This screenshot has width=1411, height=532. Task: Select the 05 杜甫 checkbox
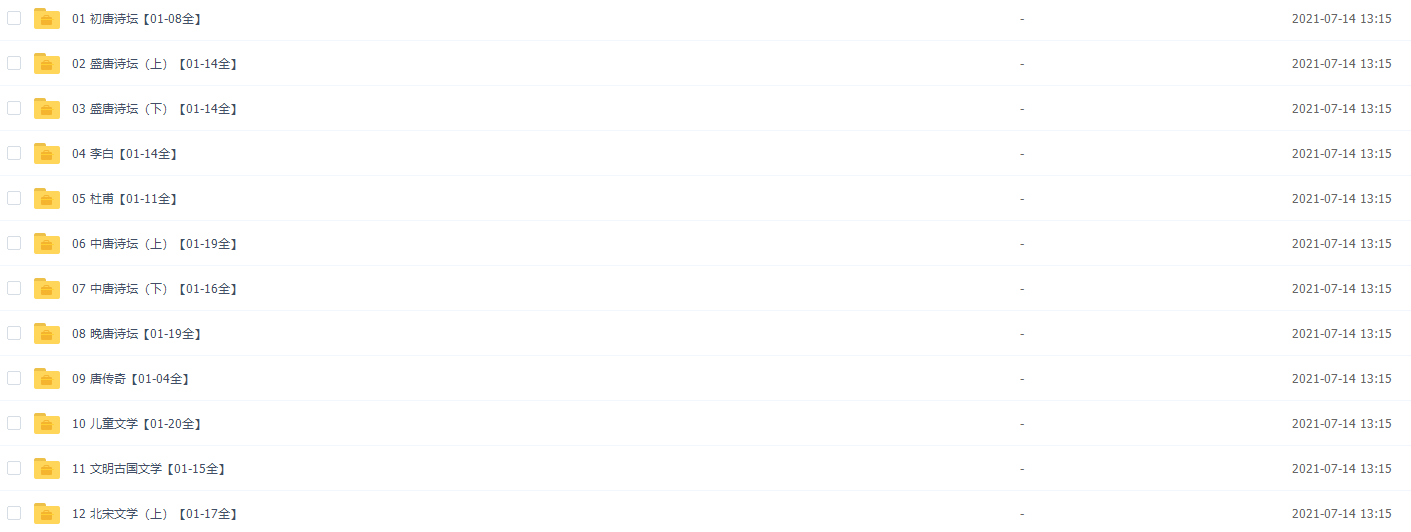point(14,198)
